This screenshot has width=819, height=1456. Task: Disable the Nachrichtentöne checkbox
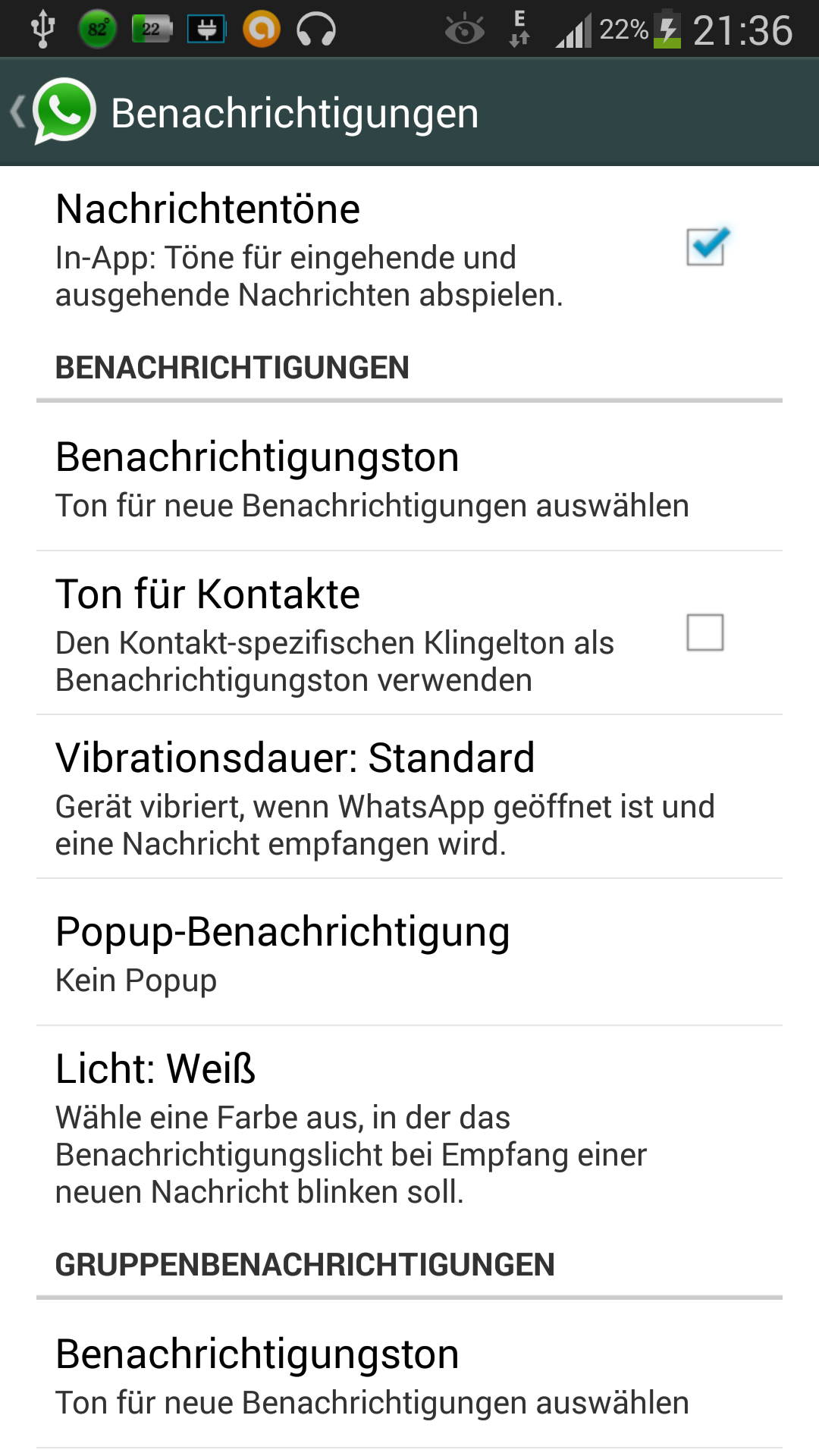pos(706,247)
